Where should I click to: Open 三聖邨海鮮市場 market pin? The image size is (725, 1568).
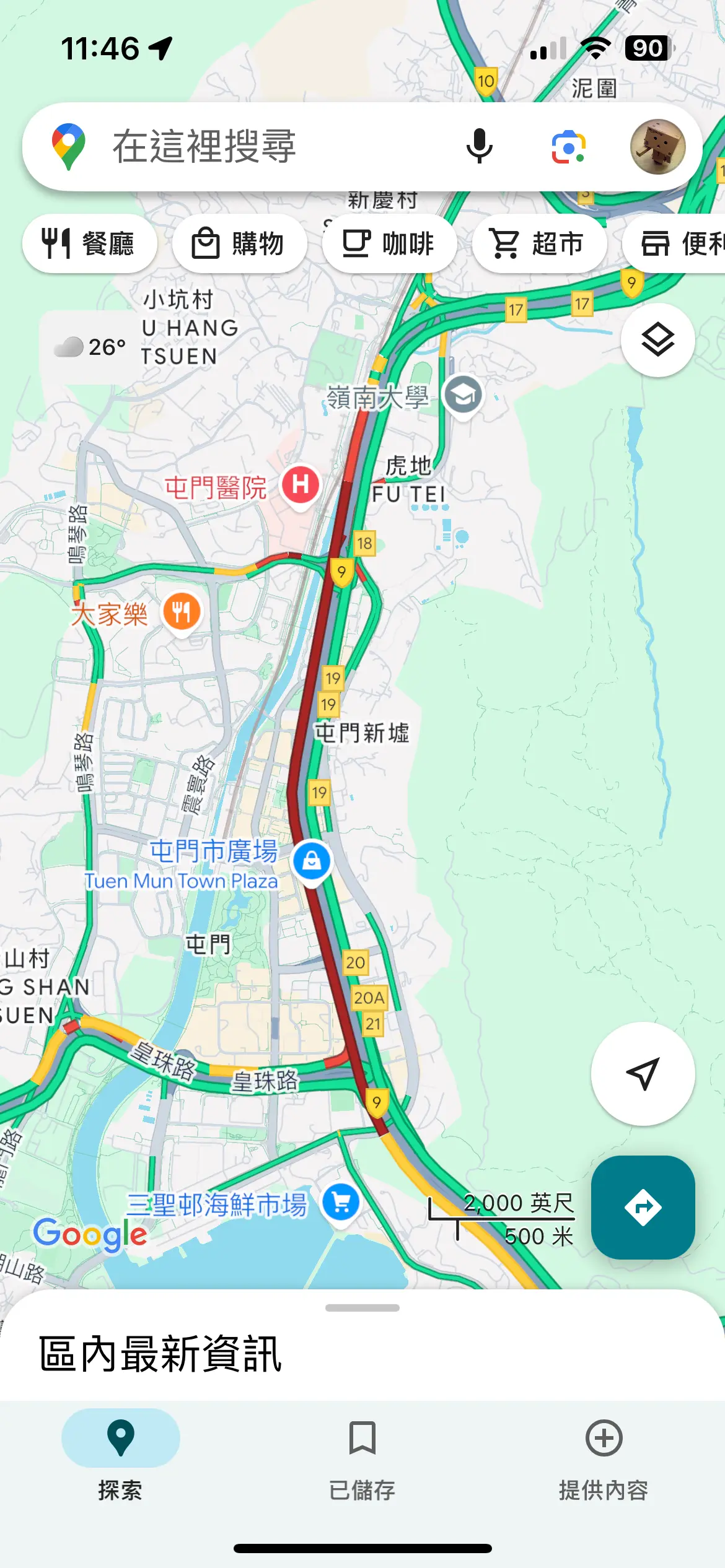pyautogui.click(x=341, y=1203)
